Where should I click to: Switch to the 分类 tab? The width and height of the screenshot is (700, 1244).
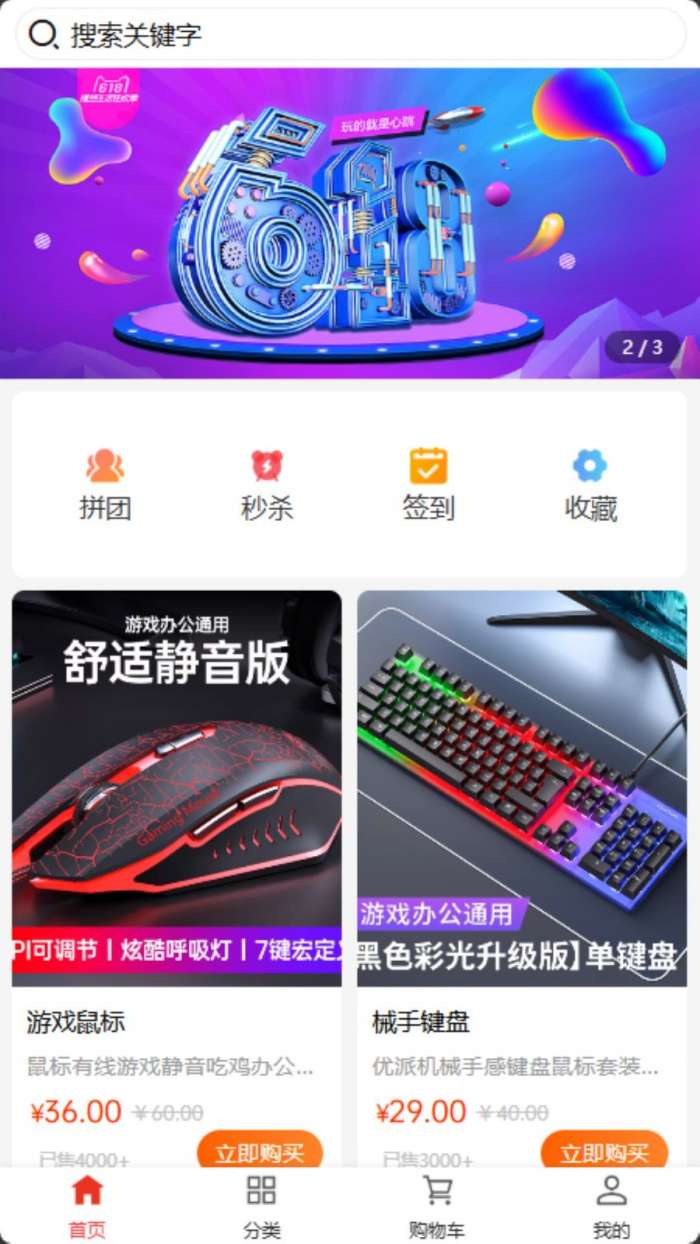(262, 1206)
